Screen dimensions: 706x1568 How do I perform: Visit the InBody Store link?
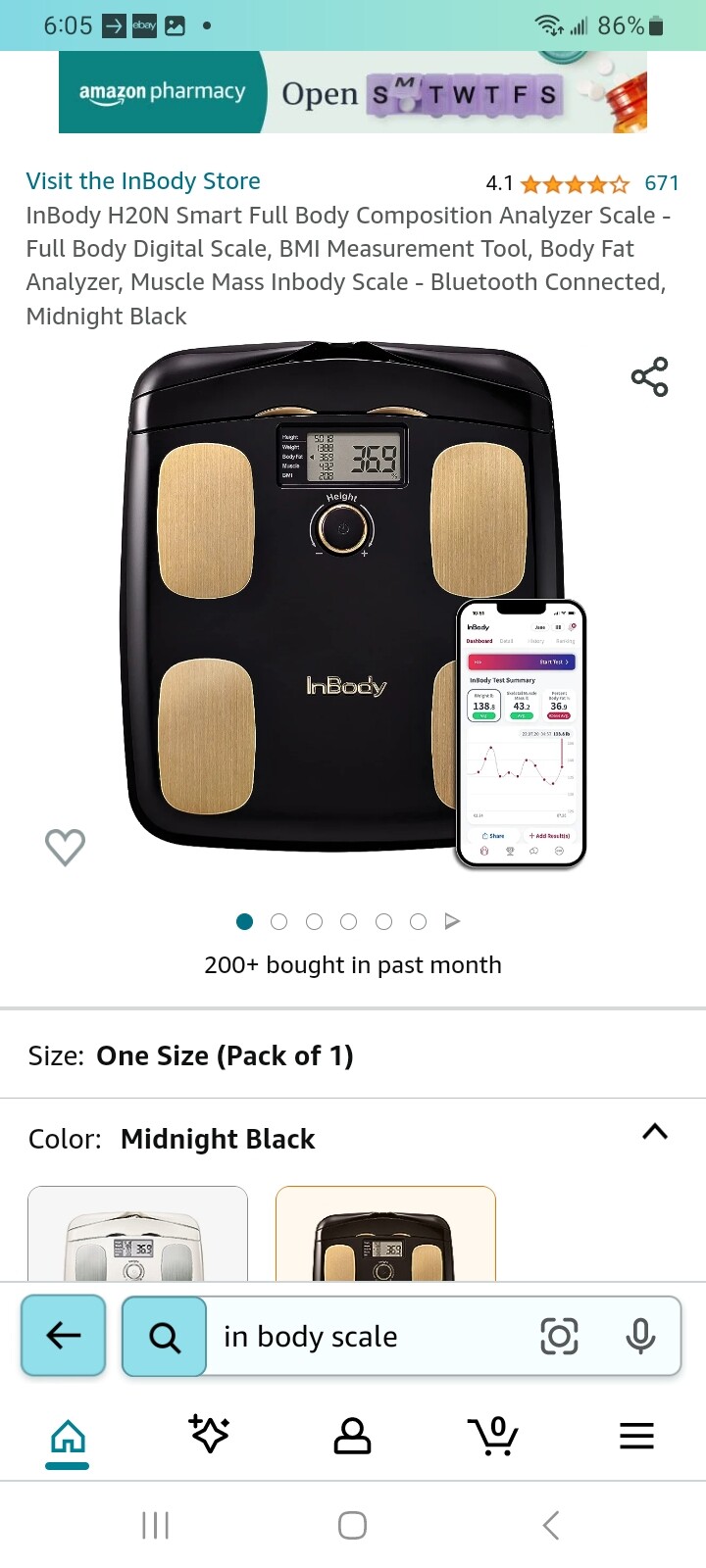[x=143, y=181]
